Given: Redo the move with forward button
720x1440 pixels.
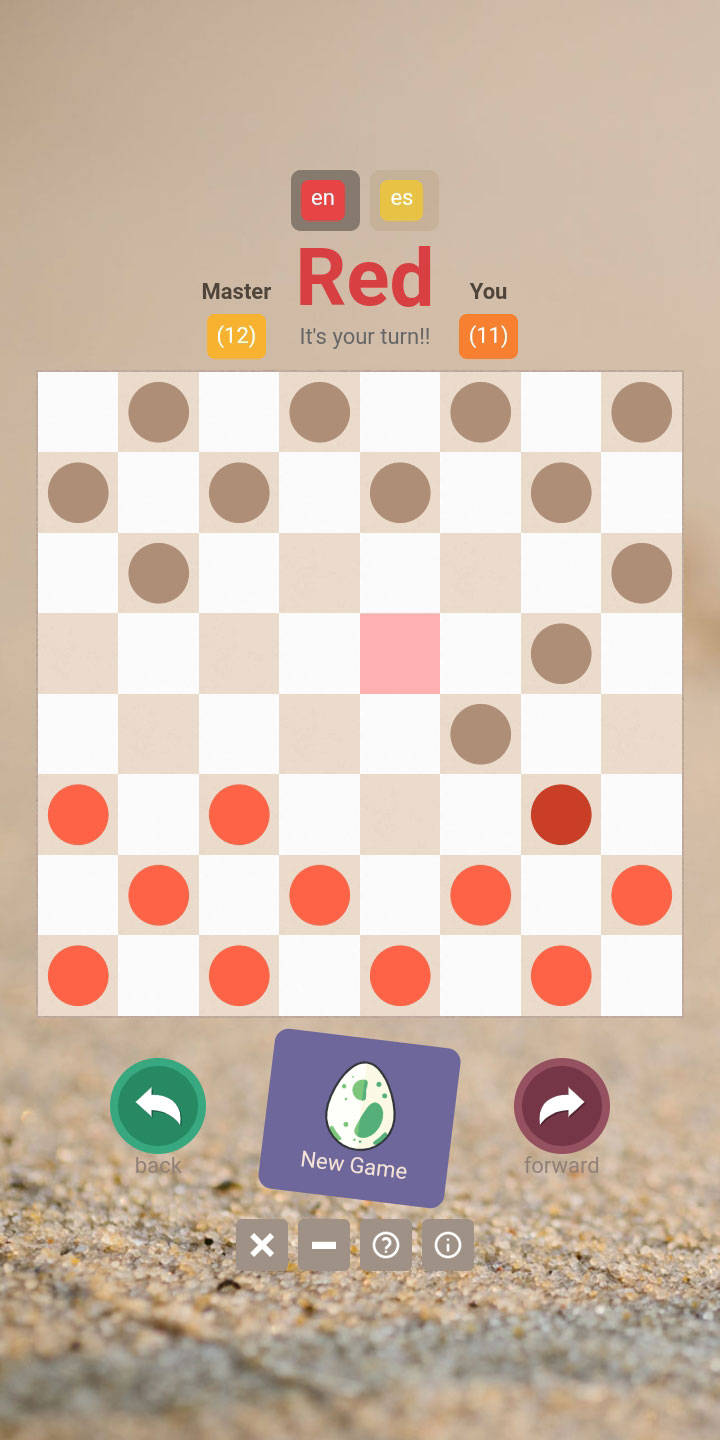Looking at the screenshot, I should coord(562,1106).
